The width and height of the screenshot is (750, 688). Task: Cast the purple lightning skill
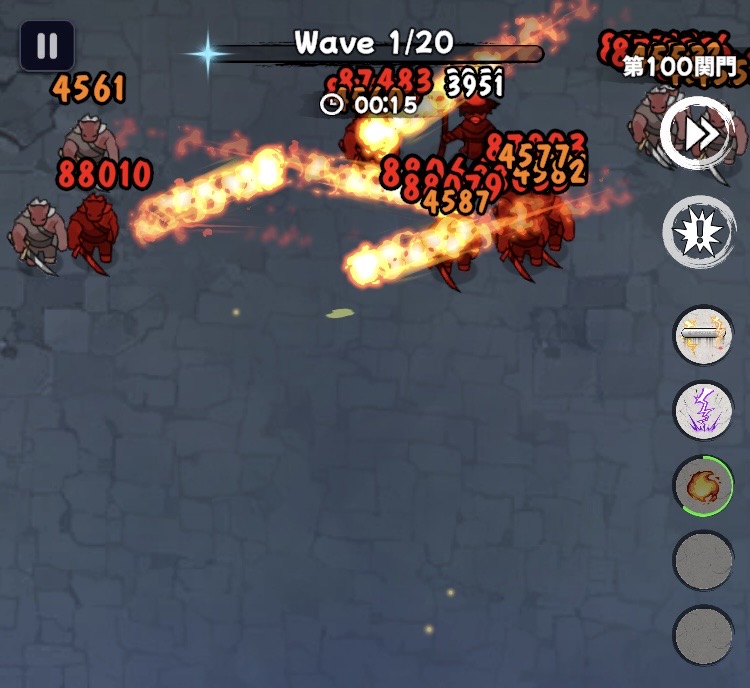(x=703, y=411)
